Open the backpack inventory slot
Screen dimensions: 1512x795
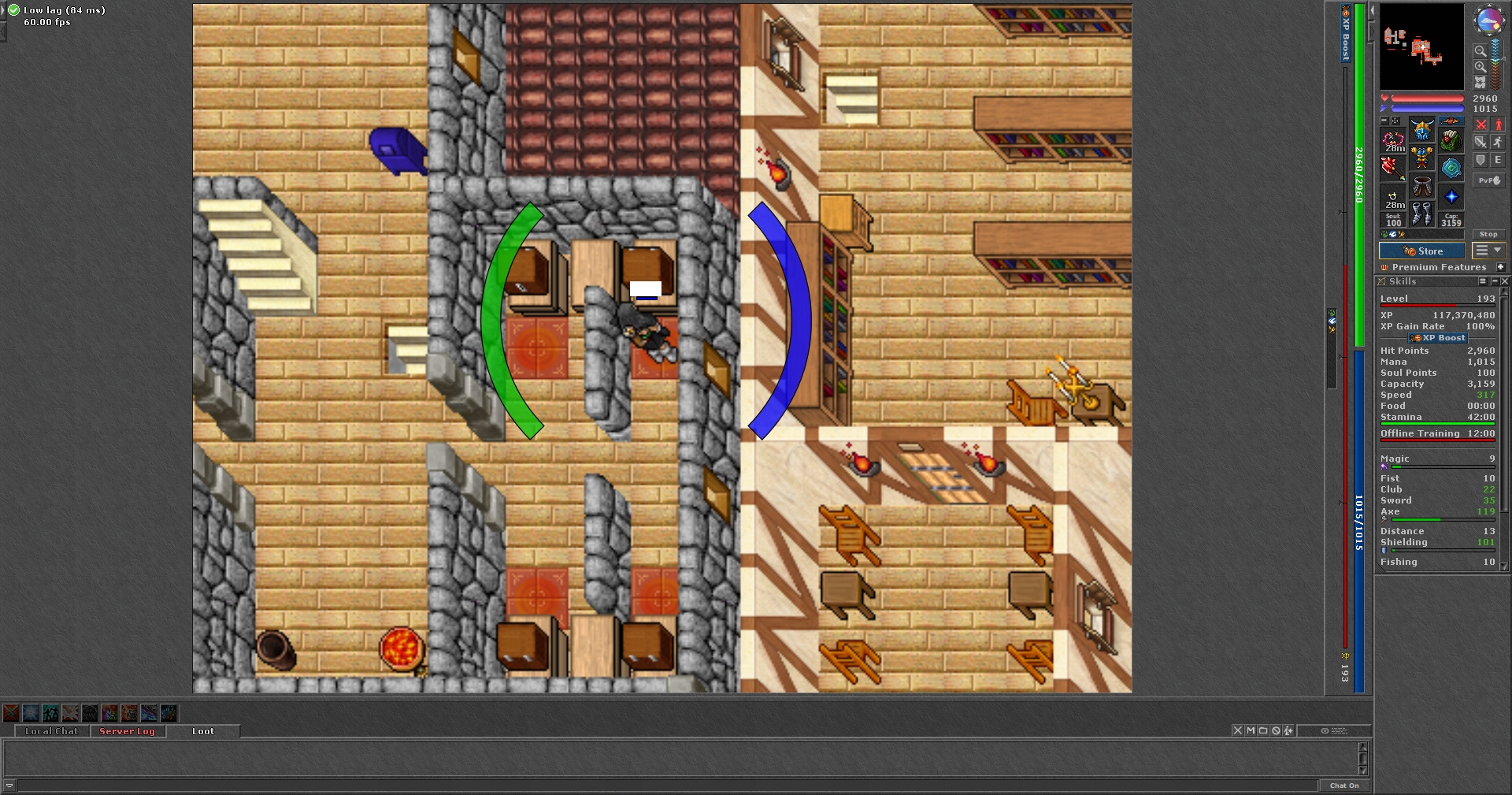[x=1451, y=139]
